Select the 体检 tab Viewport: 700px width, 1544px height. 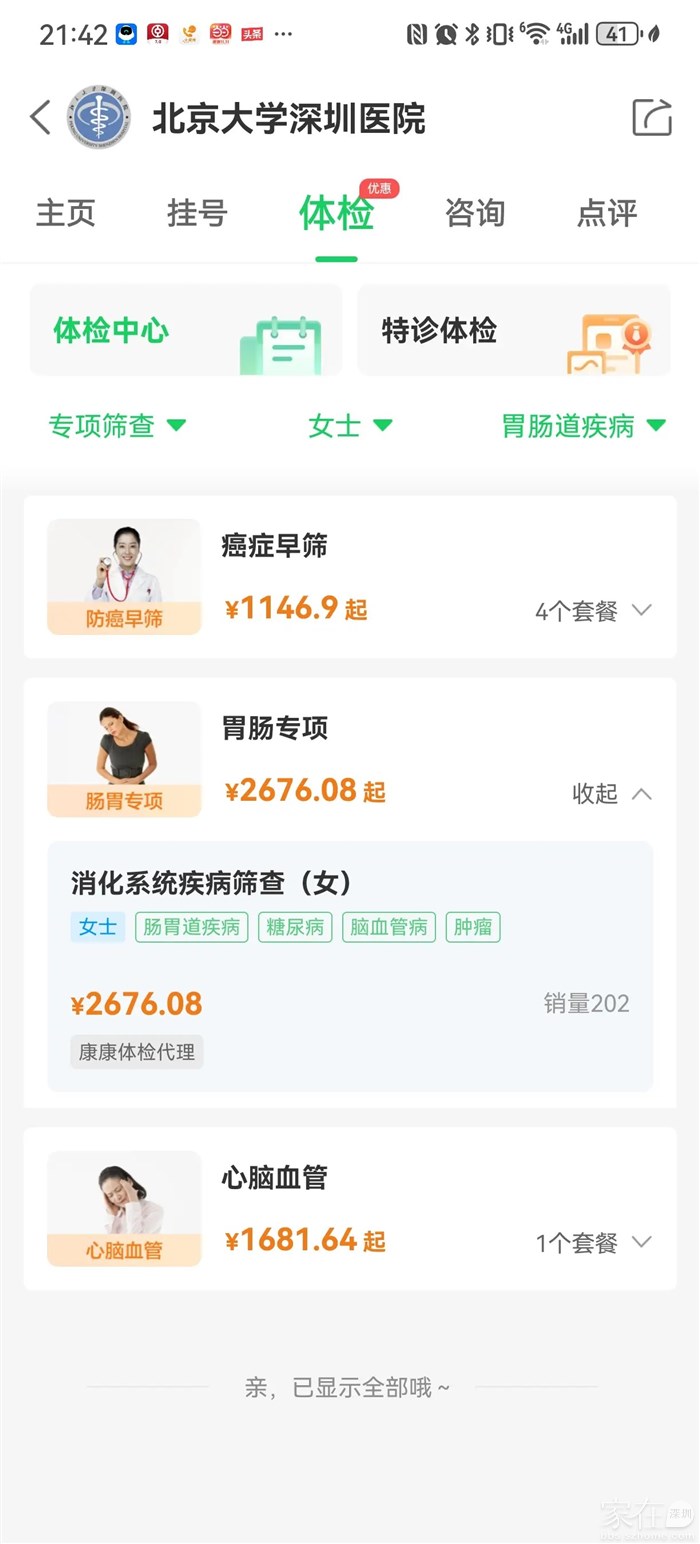336,213
